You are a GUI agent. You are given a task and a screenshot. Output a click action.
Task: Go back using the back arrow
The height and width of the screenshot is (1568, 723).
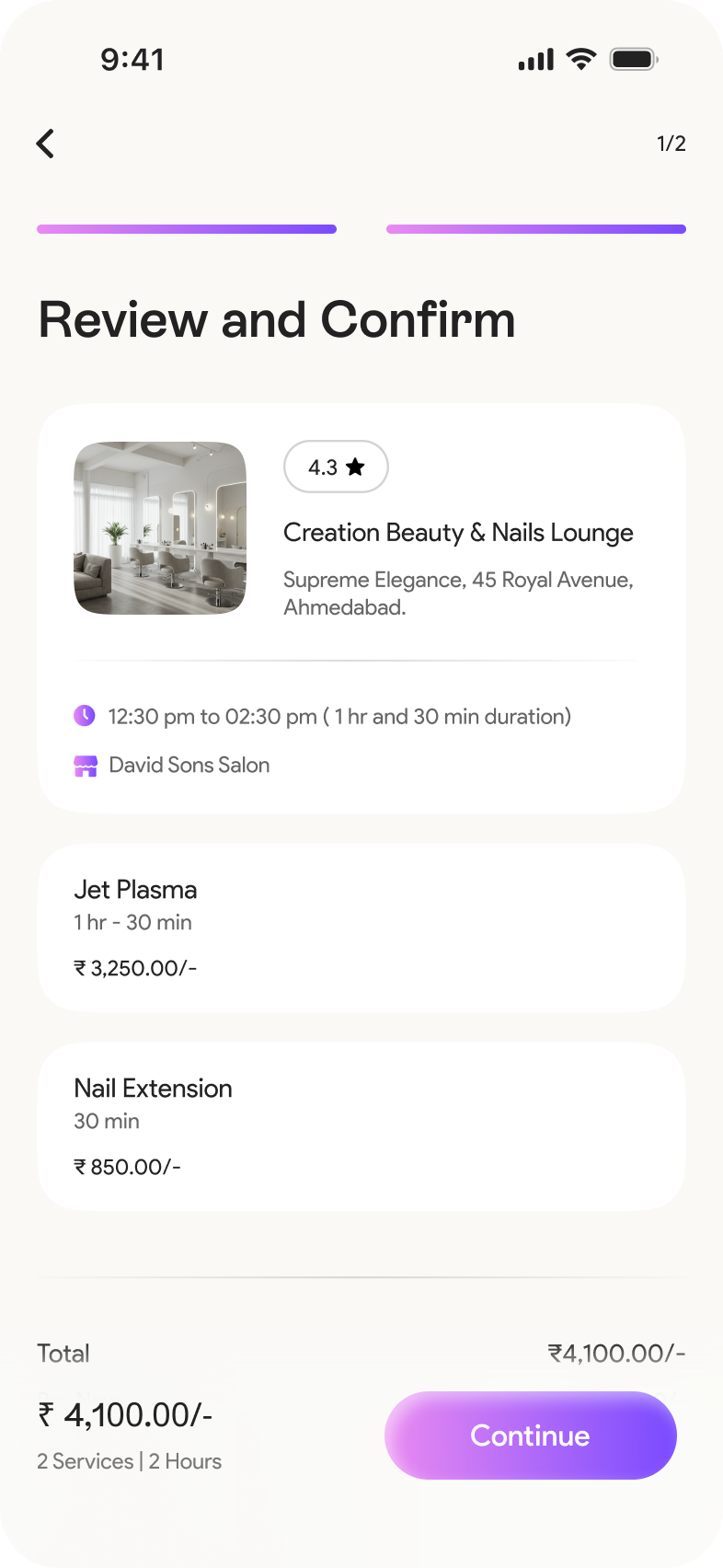pos(45,144)
